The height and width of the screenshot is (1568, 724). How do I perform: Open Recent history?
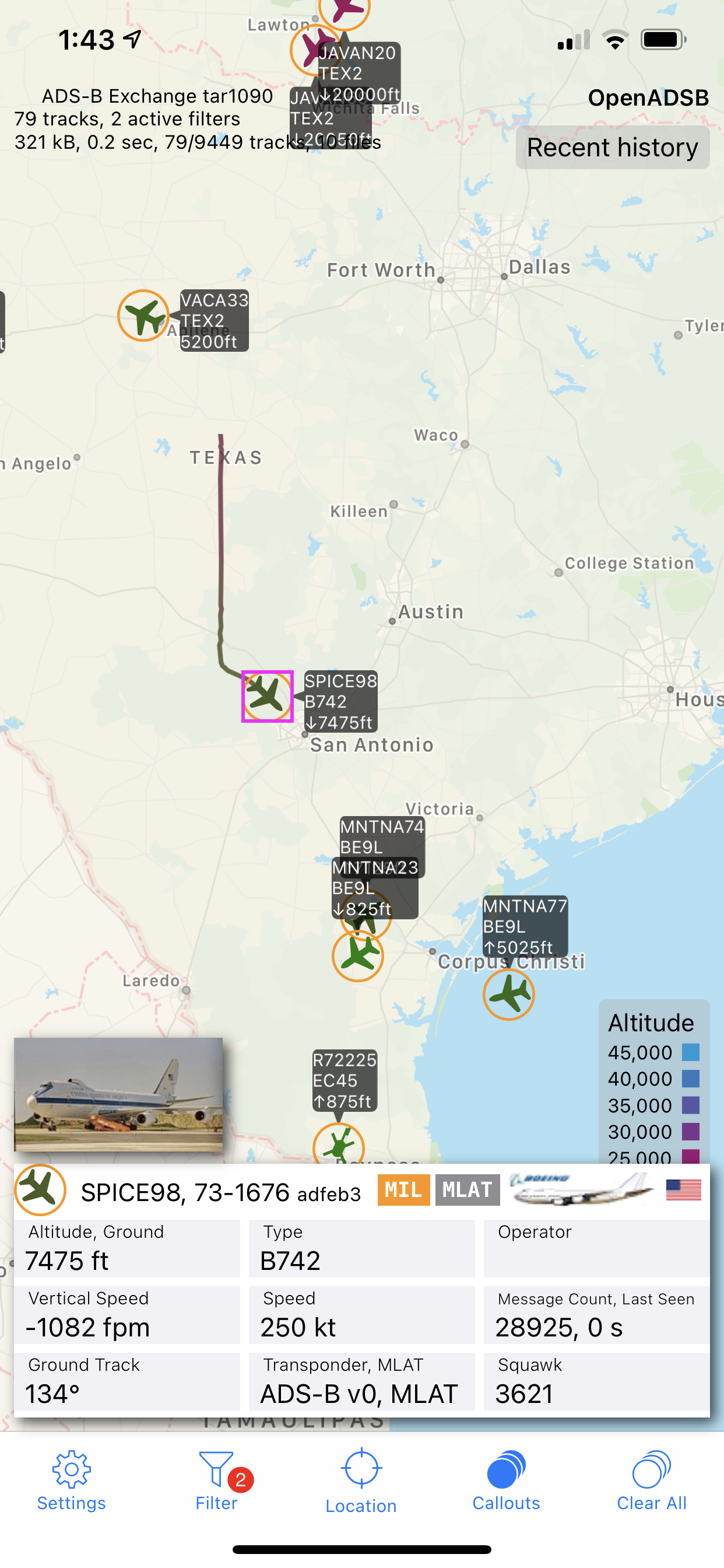pyautogui.click(x=613, y=148)
